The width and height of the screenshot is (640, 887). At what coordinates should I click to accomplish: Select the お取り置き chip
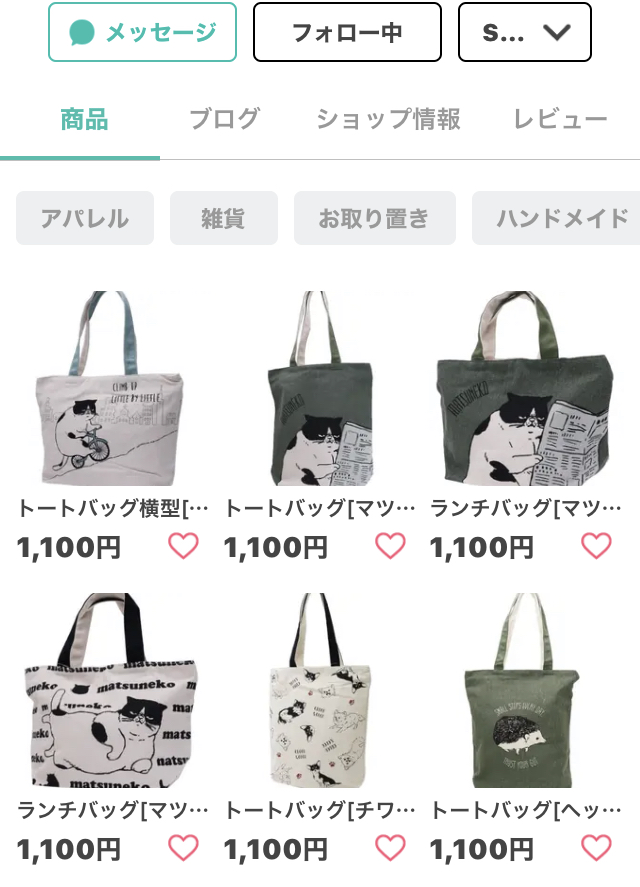(x=374, y=218)
